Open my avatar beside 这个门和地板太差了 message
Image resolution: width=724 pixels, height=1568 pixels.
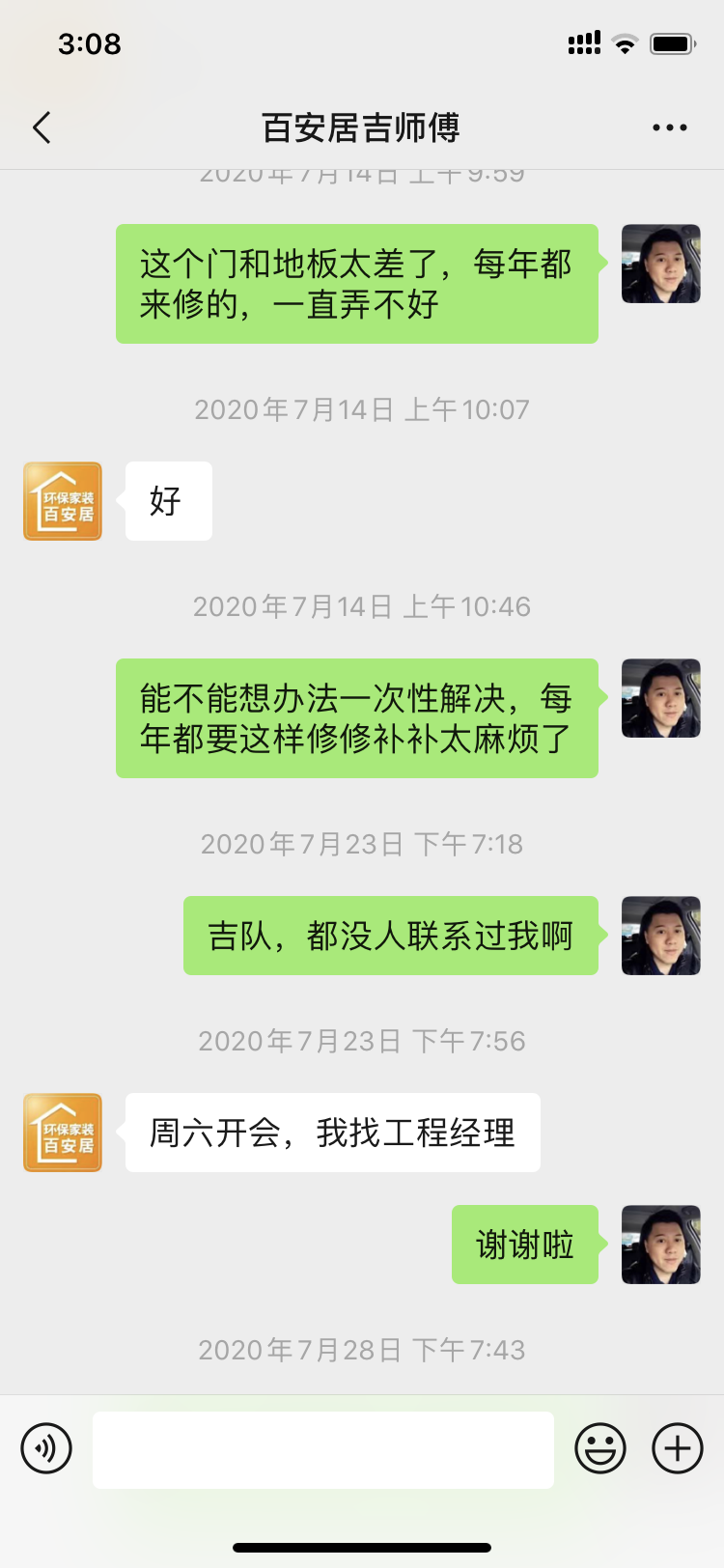pos(660,264)
